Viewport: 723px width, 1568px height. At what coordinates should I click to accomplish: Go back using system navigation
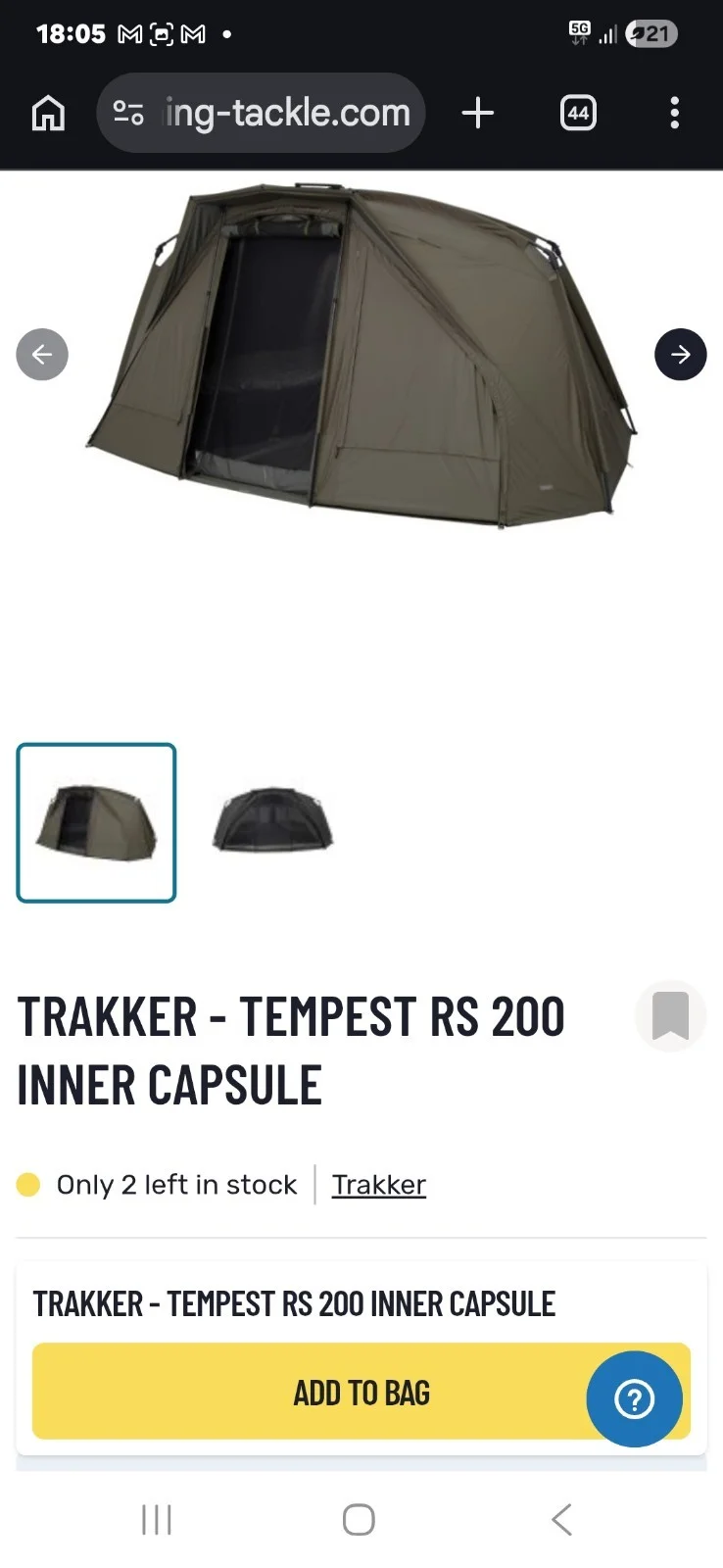pos(561,1520)
